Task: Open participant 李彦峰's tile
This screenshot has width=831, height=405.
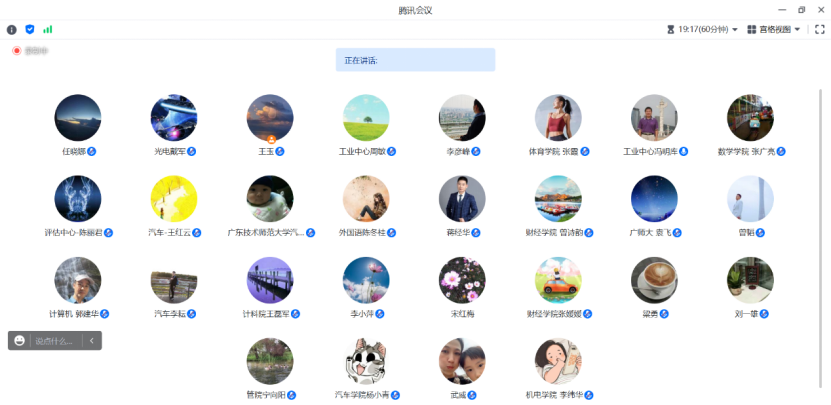Action: click(462, 118)
